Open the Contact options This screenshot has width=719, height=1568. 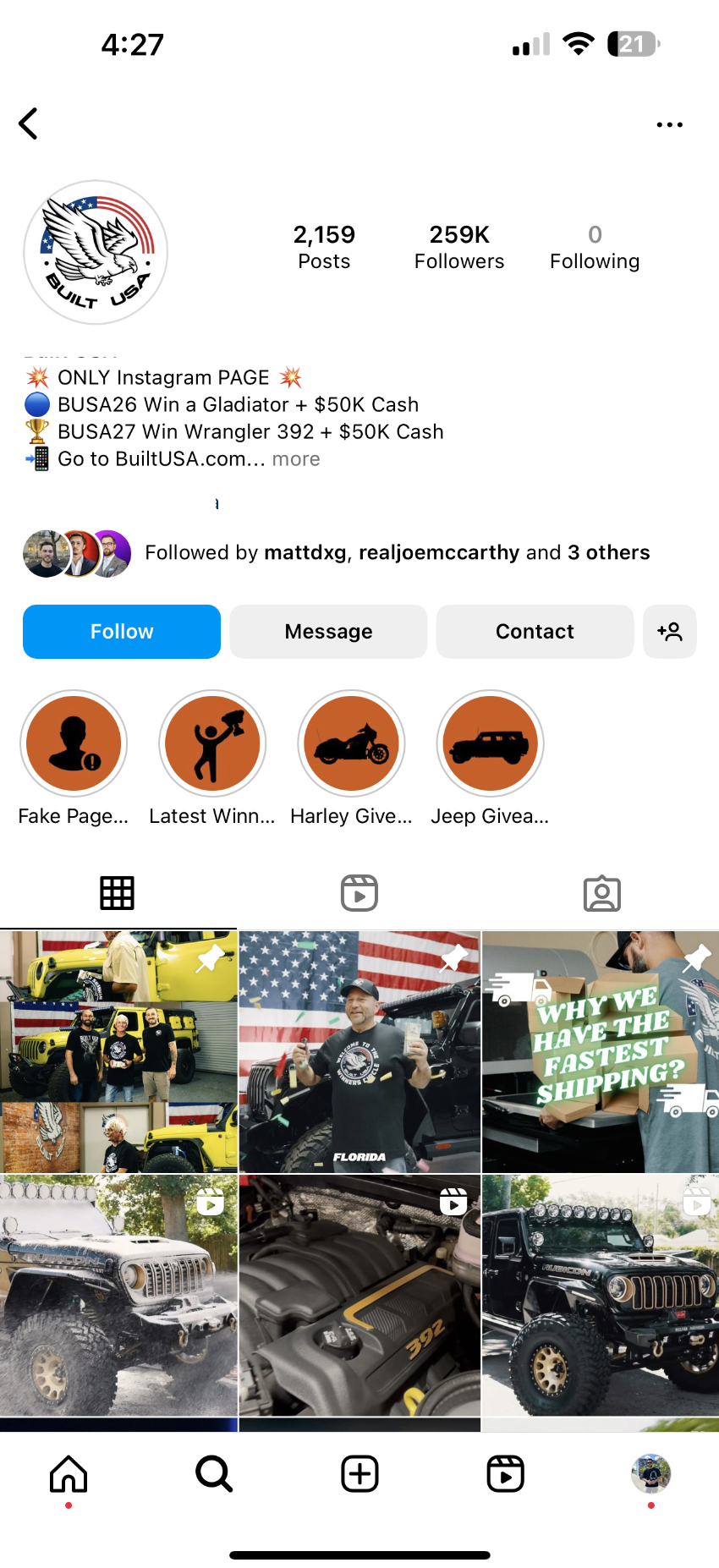pos(535,632)
